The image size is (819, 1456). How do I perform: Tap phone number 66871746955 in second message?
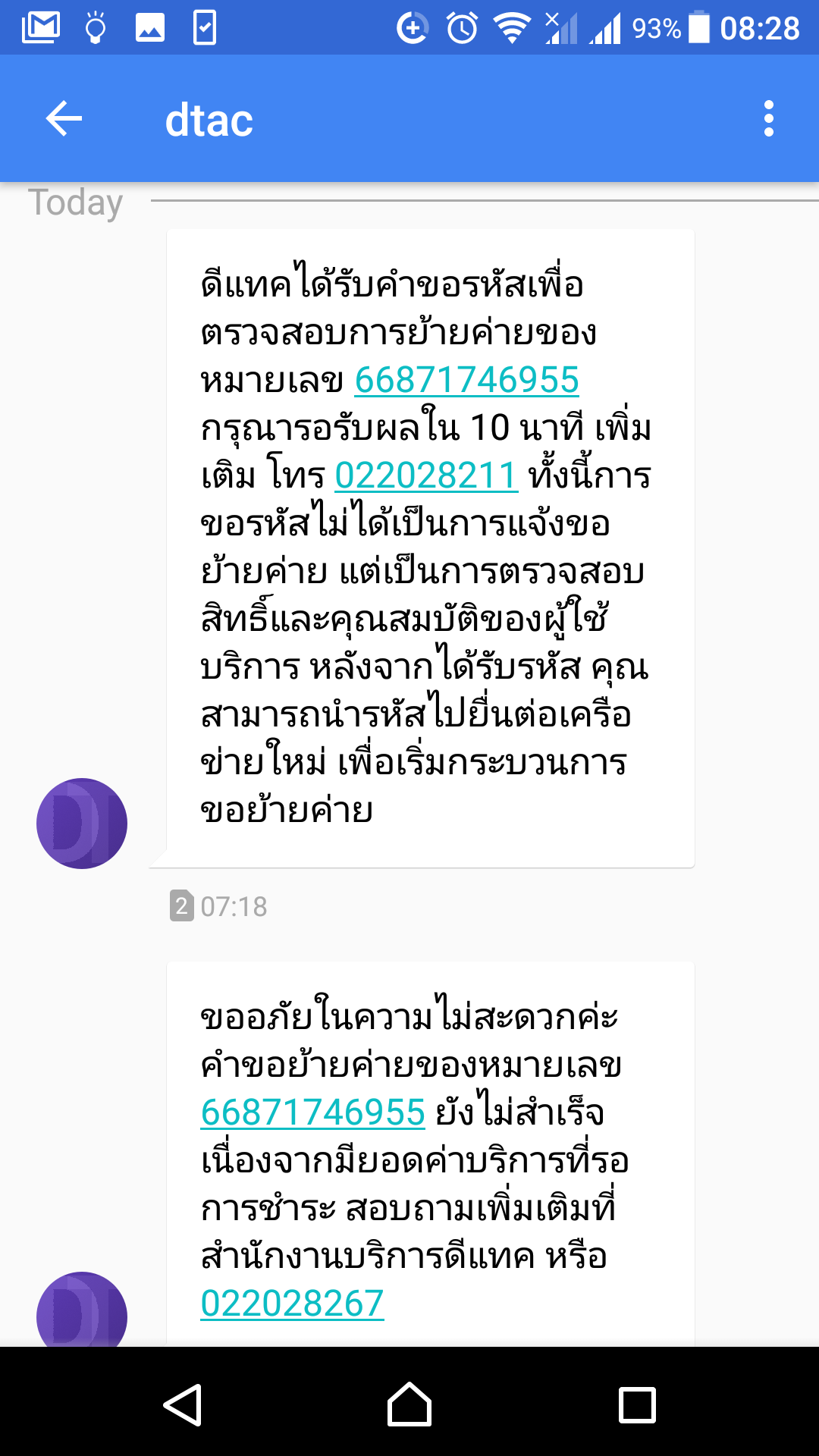click(x=312, y=1112)
